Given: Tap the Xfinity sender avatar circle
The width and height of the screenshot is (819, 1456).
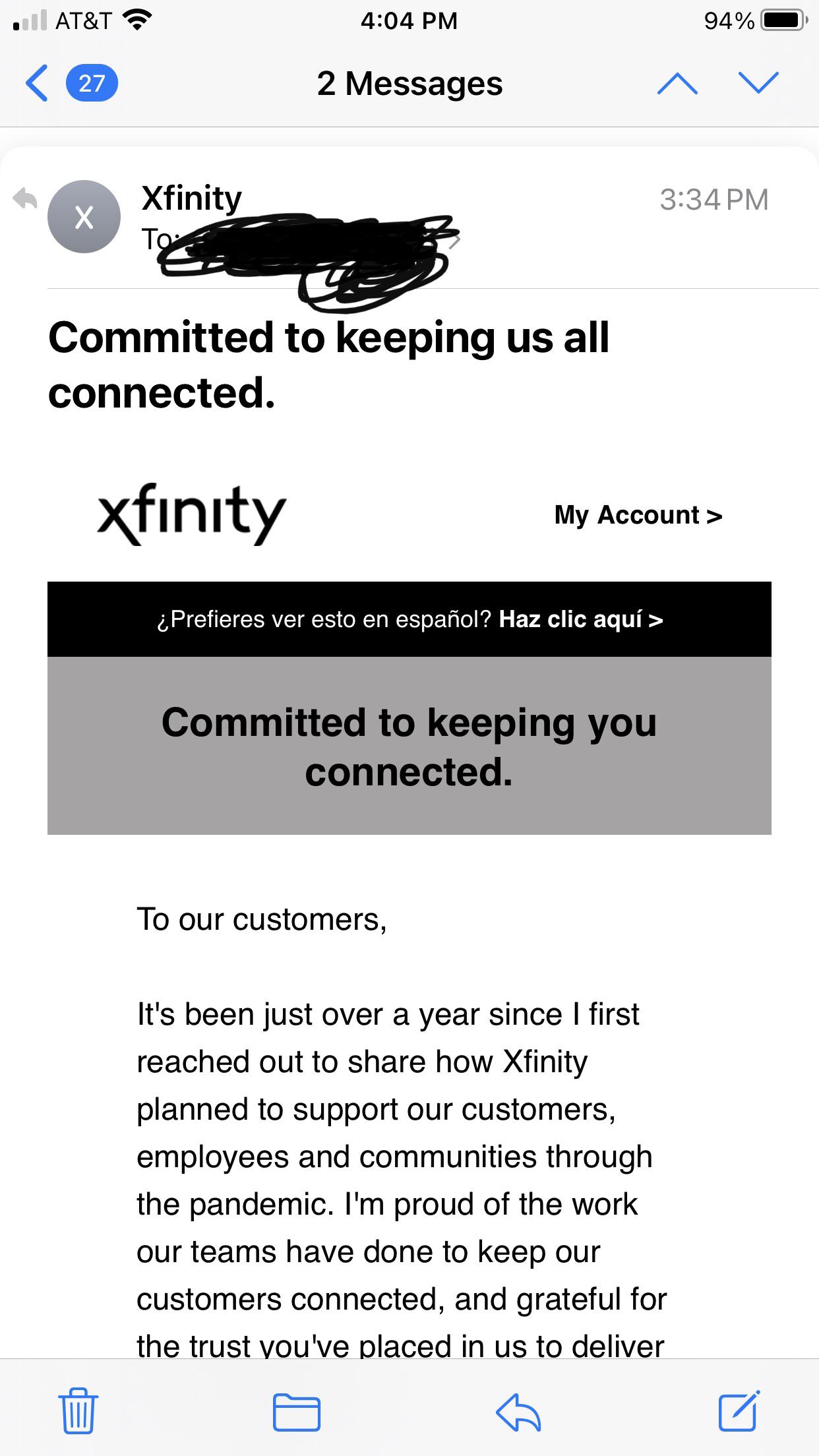Looking at the screenshot, I should (x=84, y=218).
